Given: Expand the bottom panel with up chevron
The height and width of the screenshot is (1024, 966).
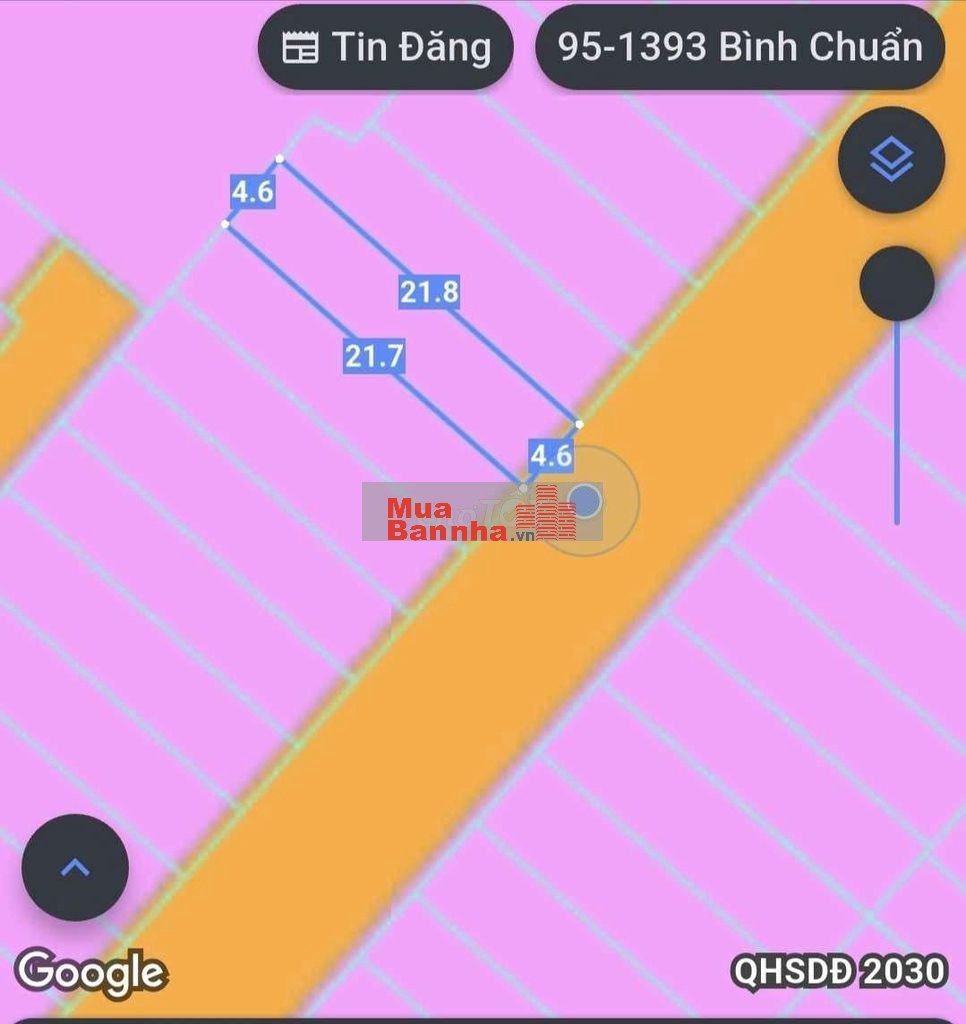Looking at the screenshot, I should pyautogui.click(x=75, y=867).
